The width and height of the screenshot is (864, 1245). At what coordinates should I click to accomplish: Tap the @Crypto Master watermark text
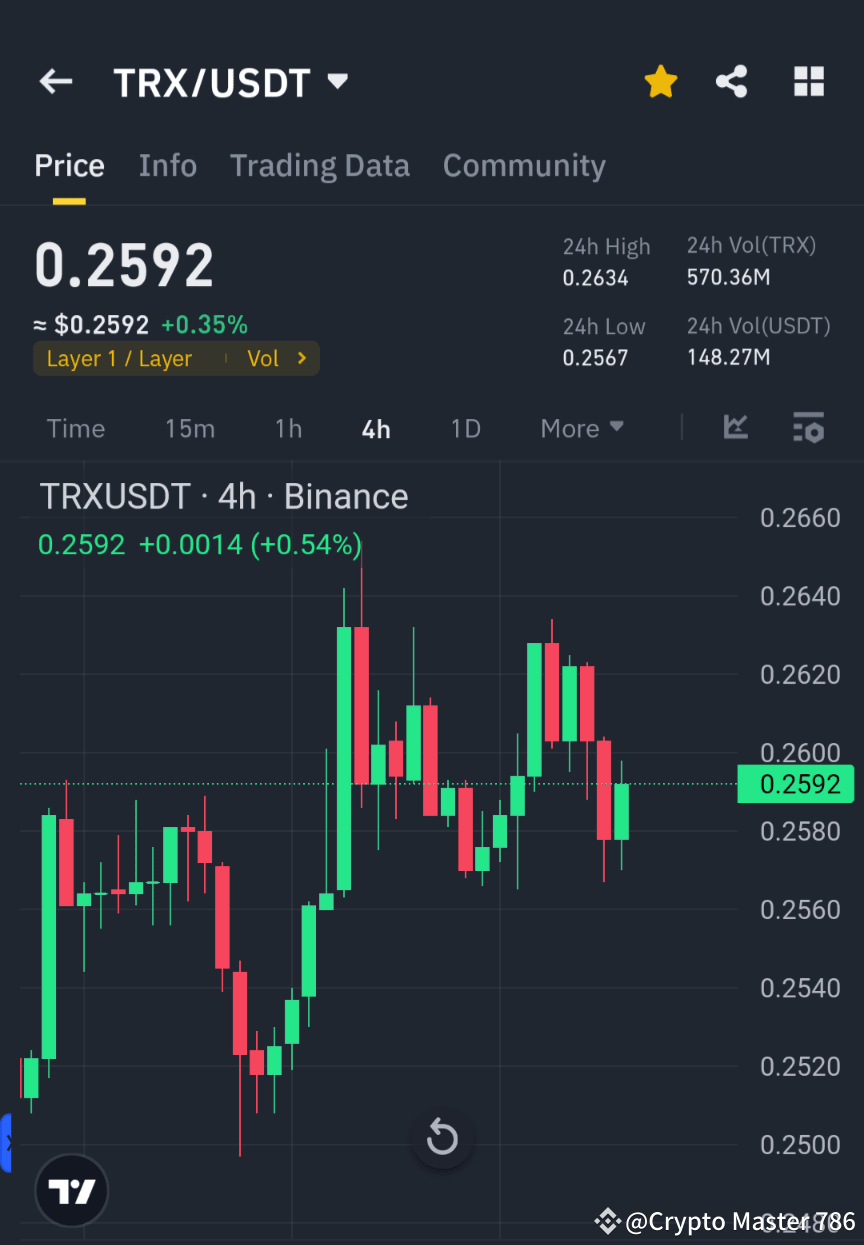click(x=722, y=1220)
